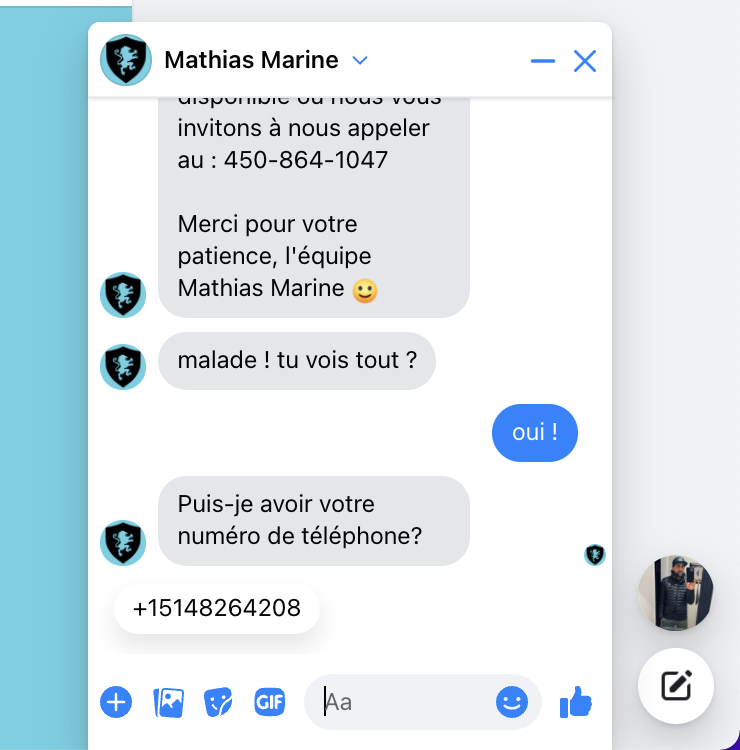
Task: Open the floating chat head contact
Action: pos(675,593)
